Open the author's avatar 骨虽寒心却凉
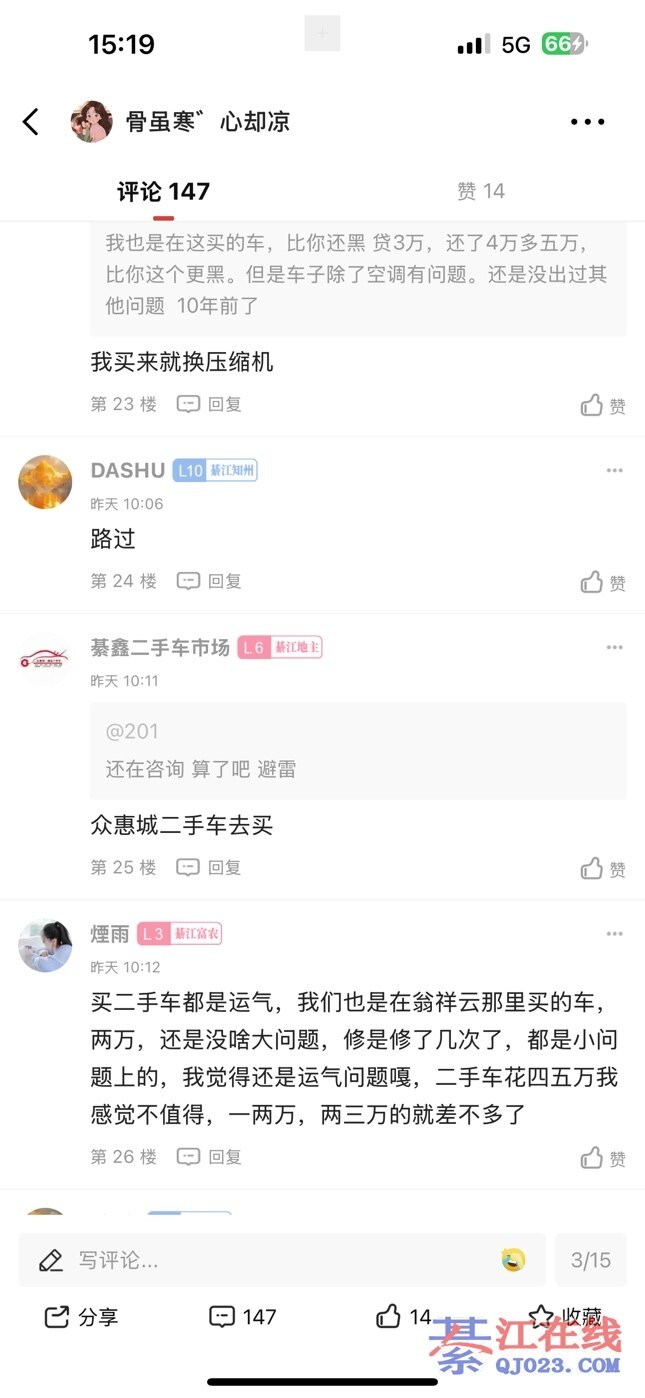This screenshot has height=1398, width=645. pos(91,122)
